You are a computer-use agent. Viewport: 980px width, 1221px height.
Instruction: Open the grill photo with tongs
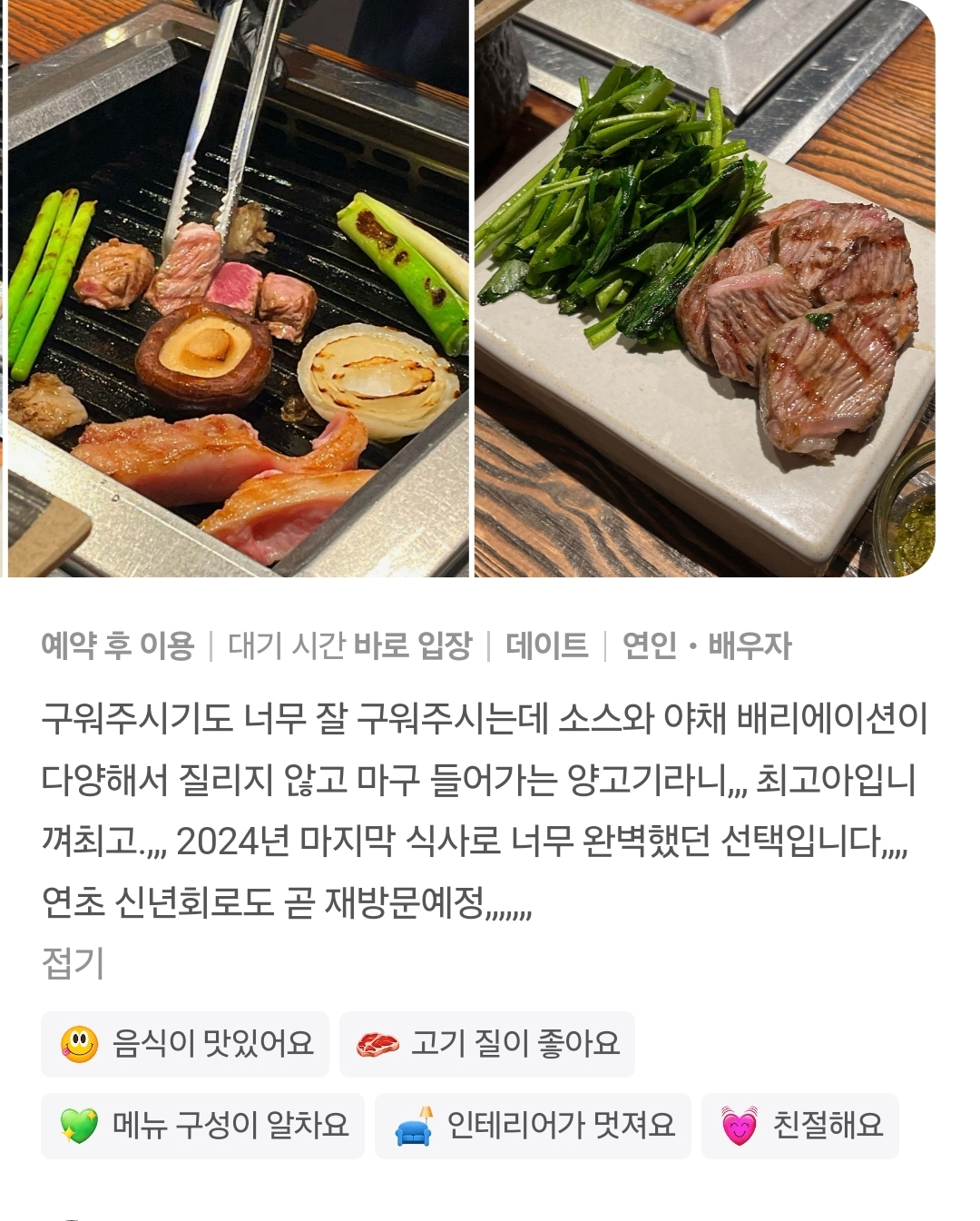coord(238,289)
